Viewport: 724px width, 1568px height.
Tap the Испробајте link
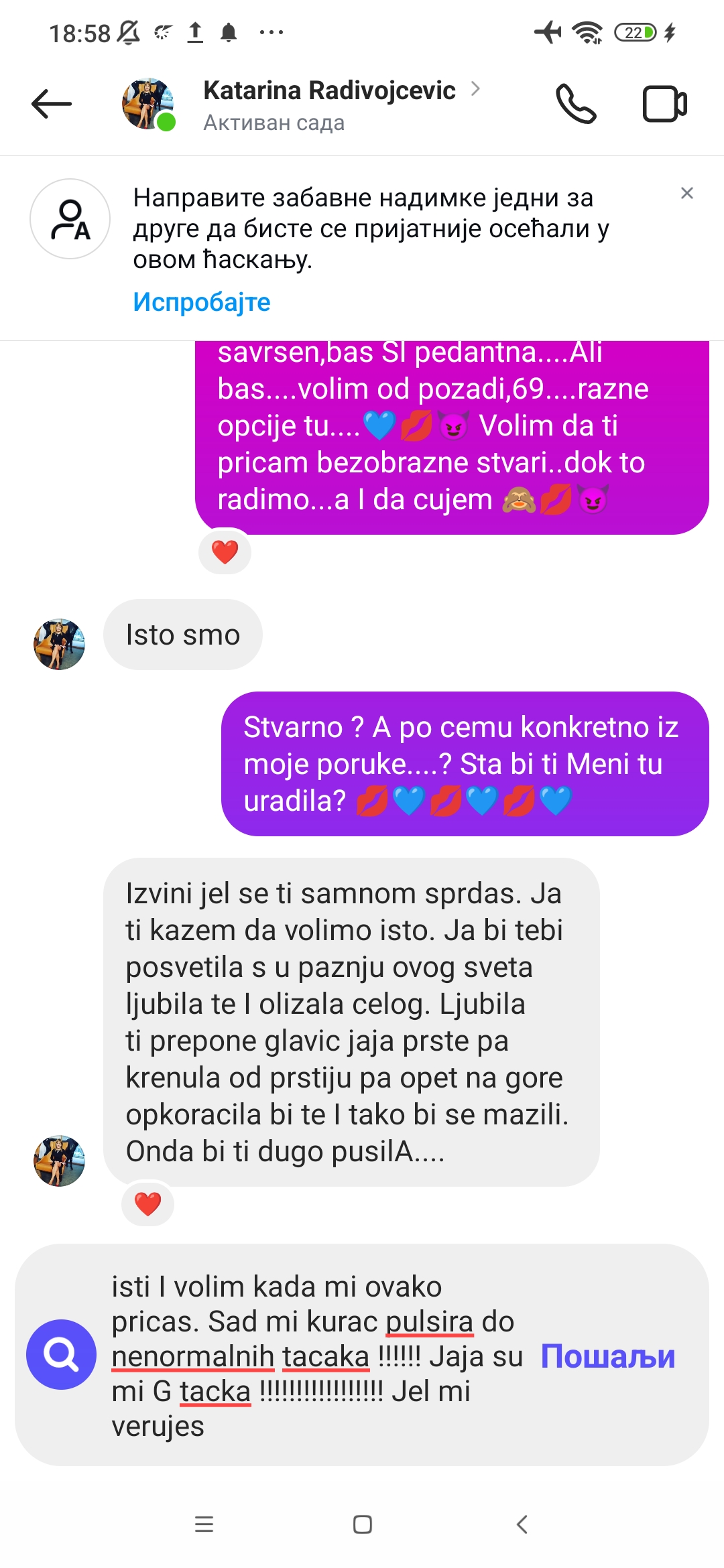(x=202, y=302)
